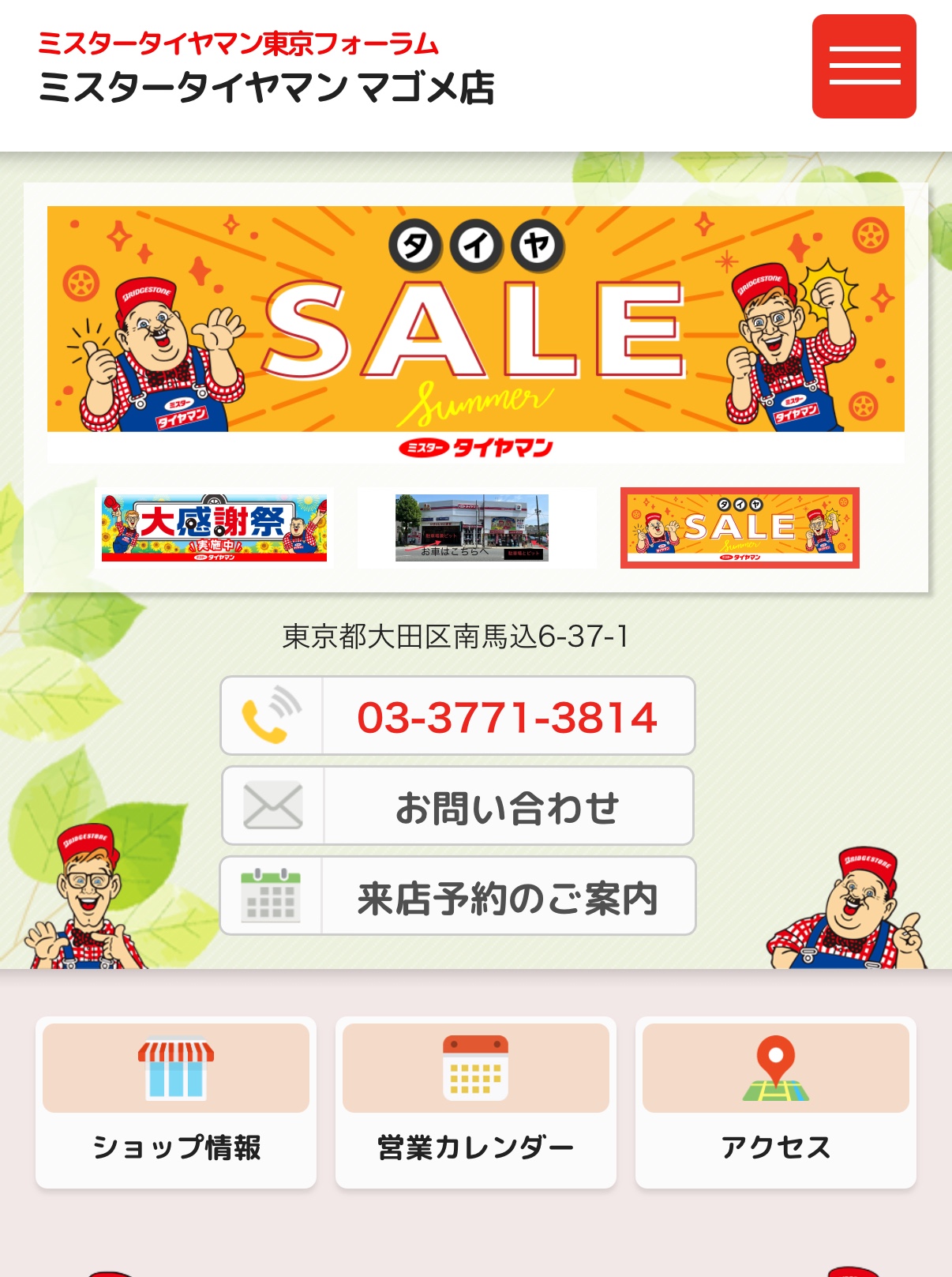Select the 大感謝祭 banner thumbnail
952x1277 pixels.
point(214,528)
